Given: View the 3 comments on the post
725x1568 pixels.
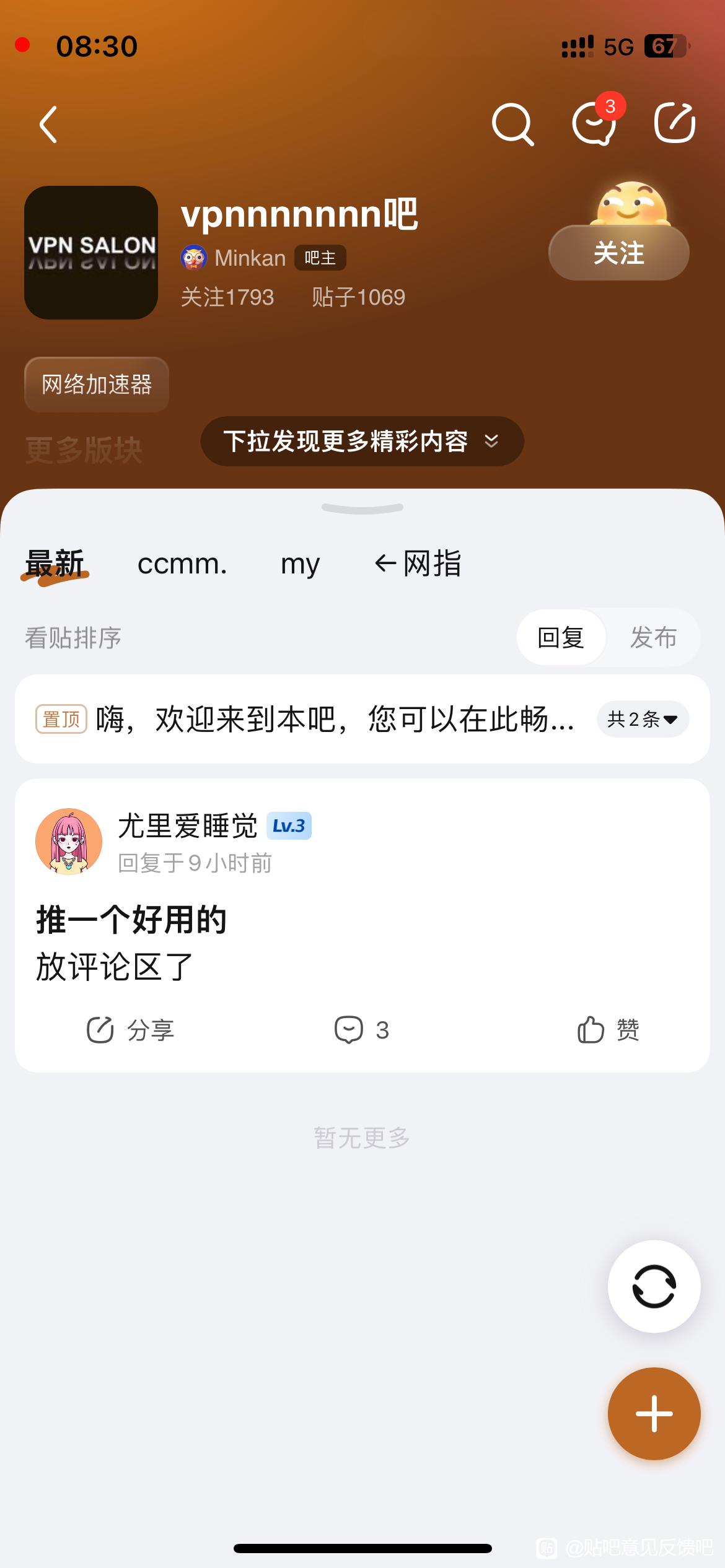Looking at the screenshot, I should pos(362,1030).
